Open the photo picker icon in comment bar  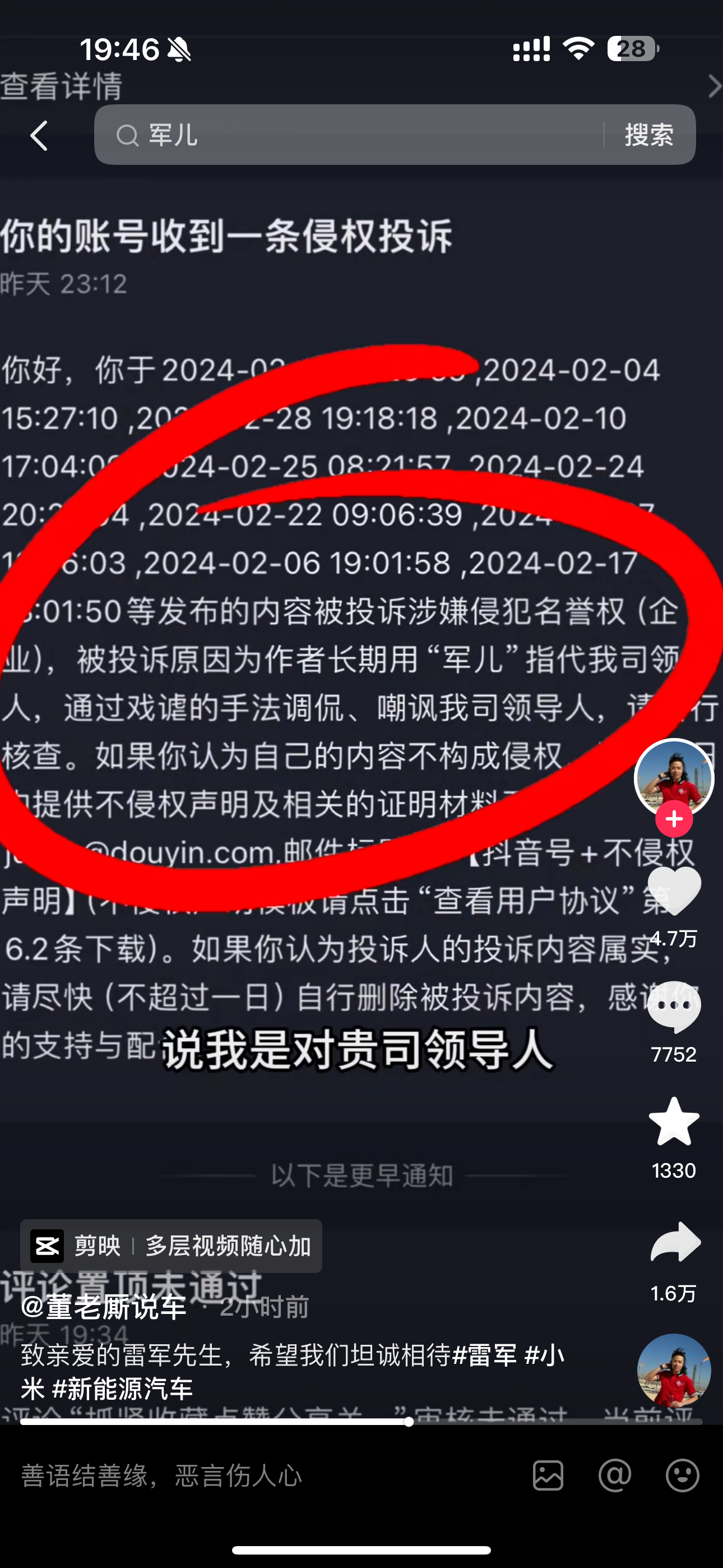(548, 1476)
